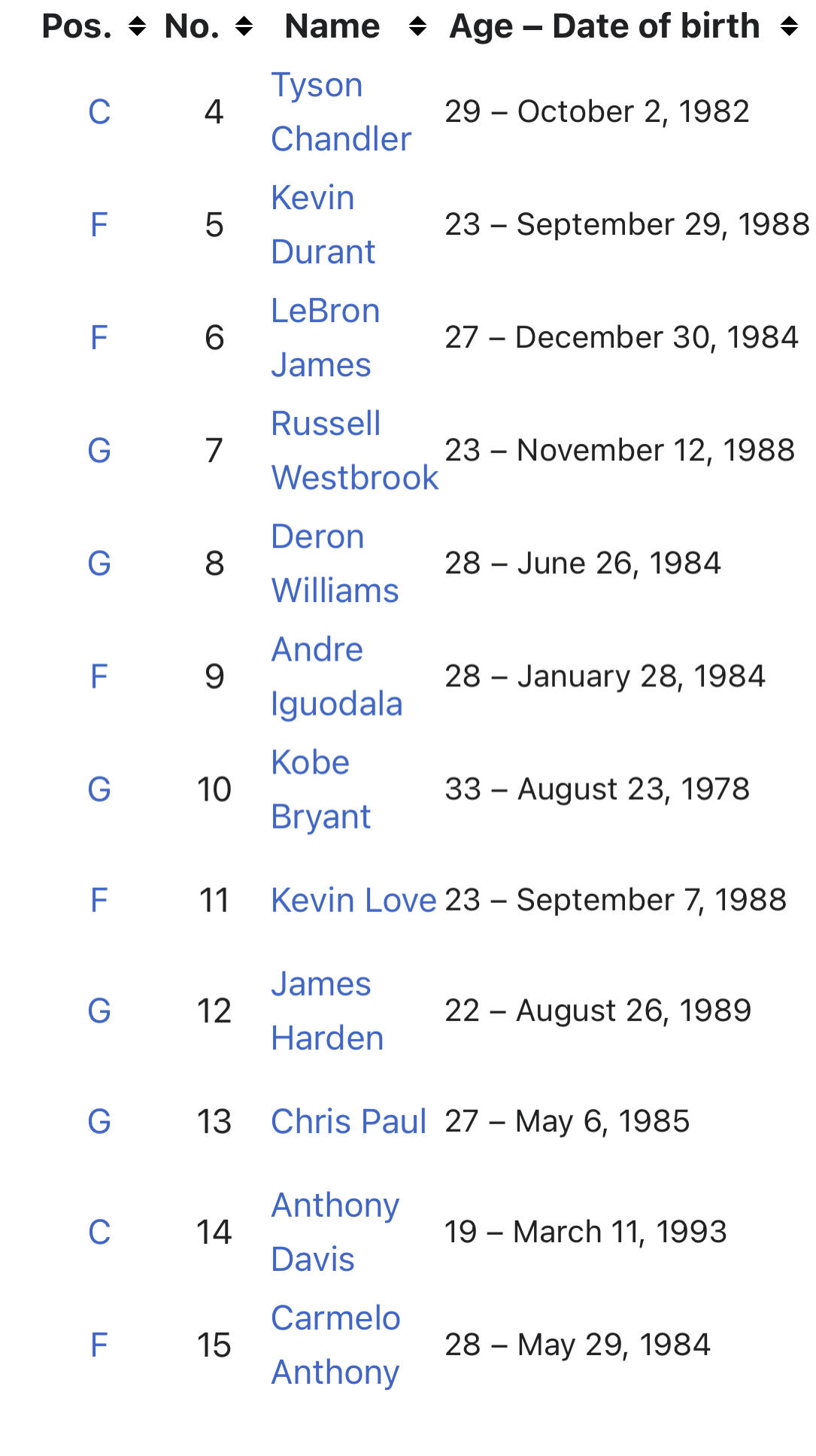Open the C position link beside Tyson Chandler
Screen dimensions: 816x1456
pyautogui.click(x=99, y=112)
